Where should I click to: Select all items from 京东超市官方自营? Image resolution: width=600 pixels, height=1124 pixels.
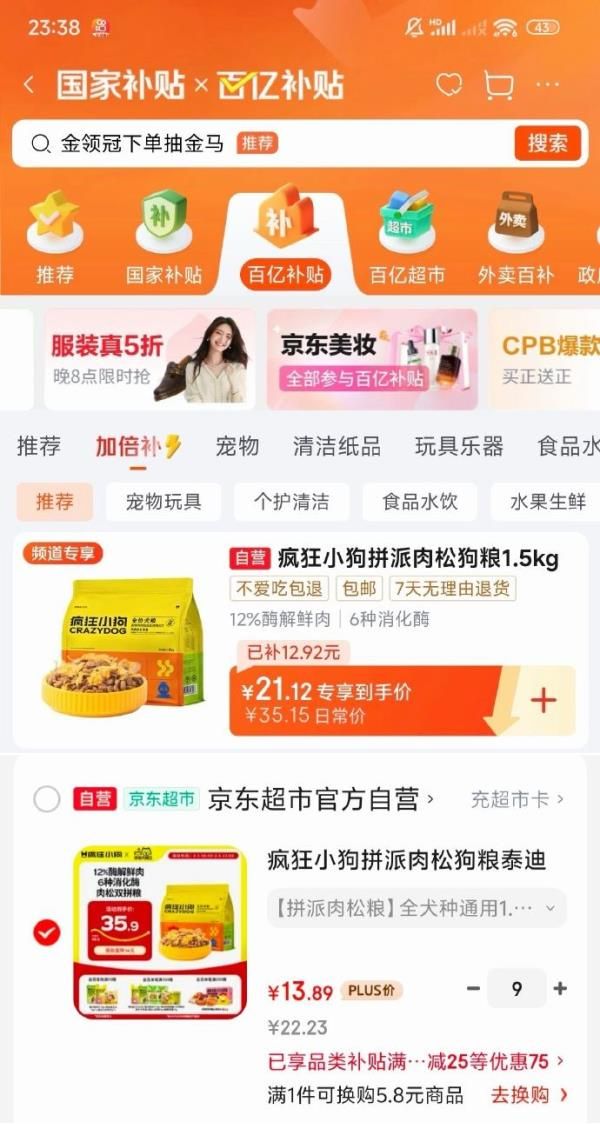46,799
